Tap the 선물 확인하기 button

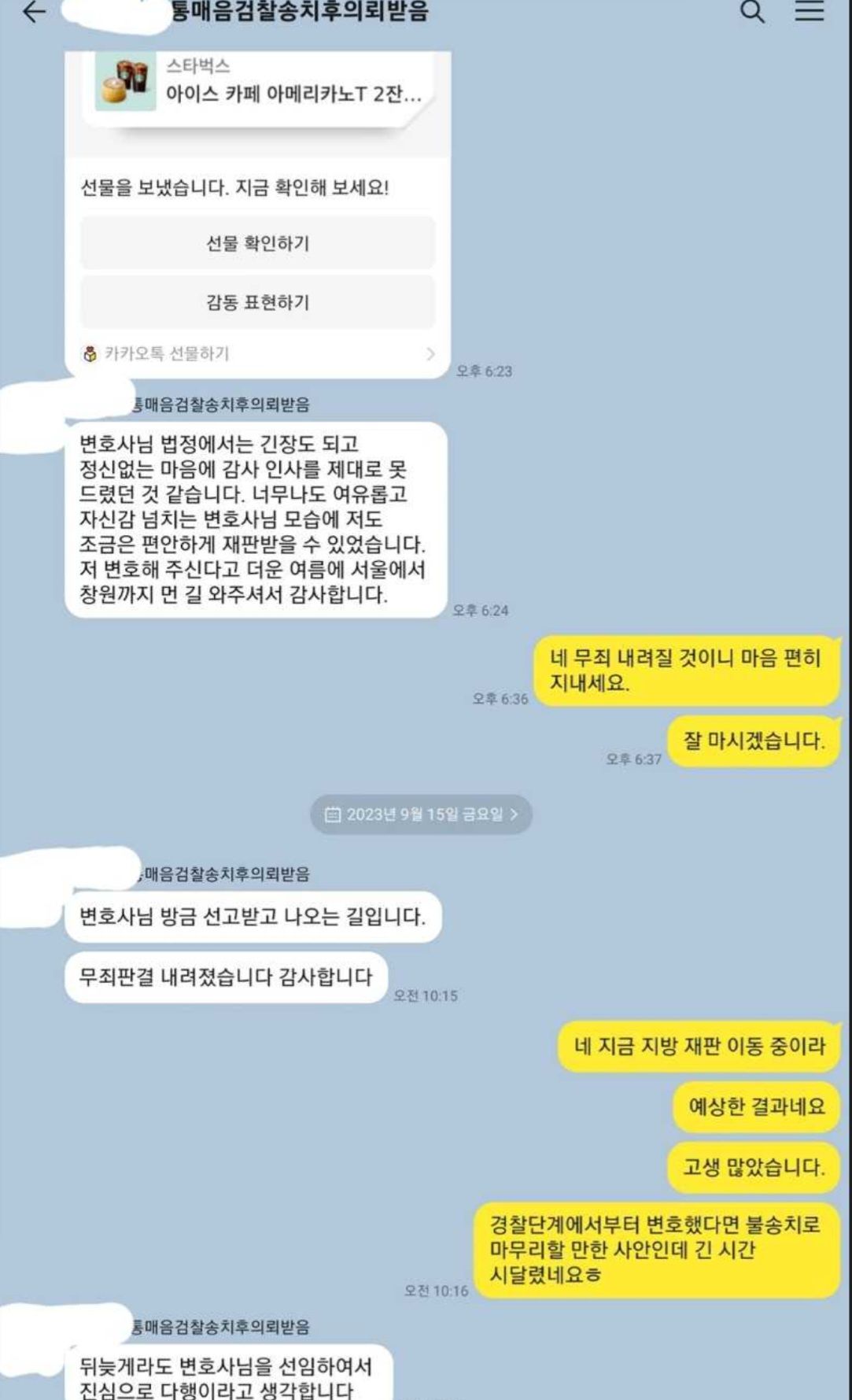pyautogui.click(x=257, y=243)
